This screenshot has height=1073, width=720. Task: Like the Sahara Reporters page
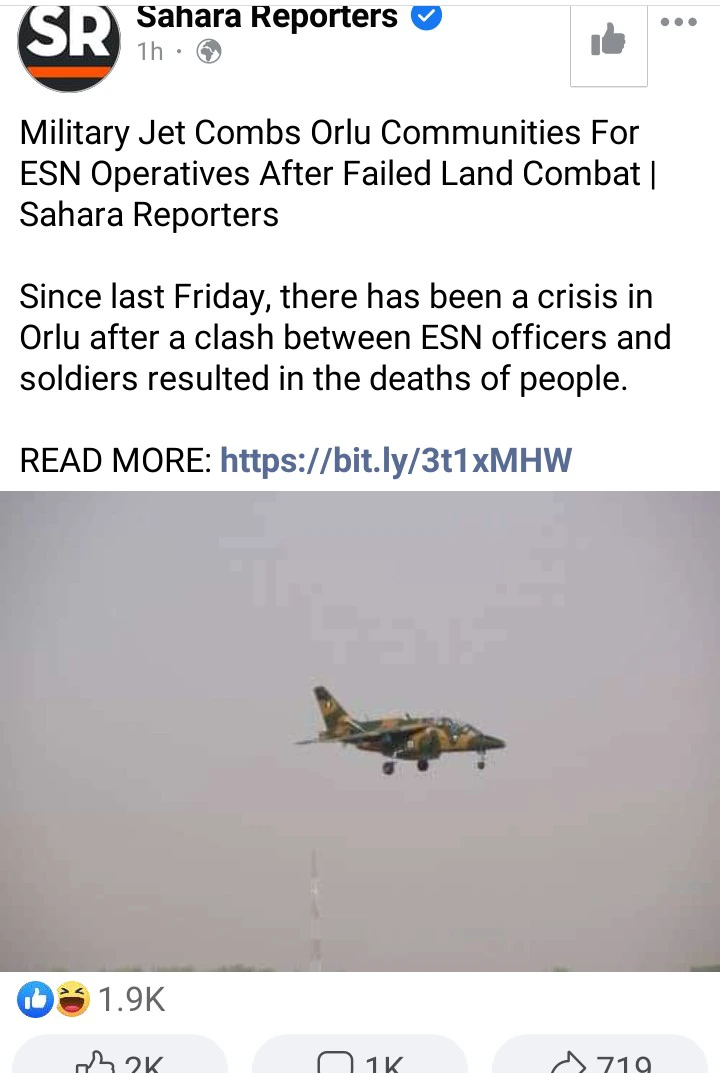coord(608,42)
